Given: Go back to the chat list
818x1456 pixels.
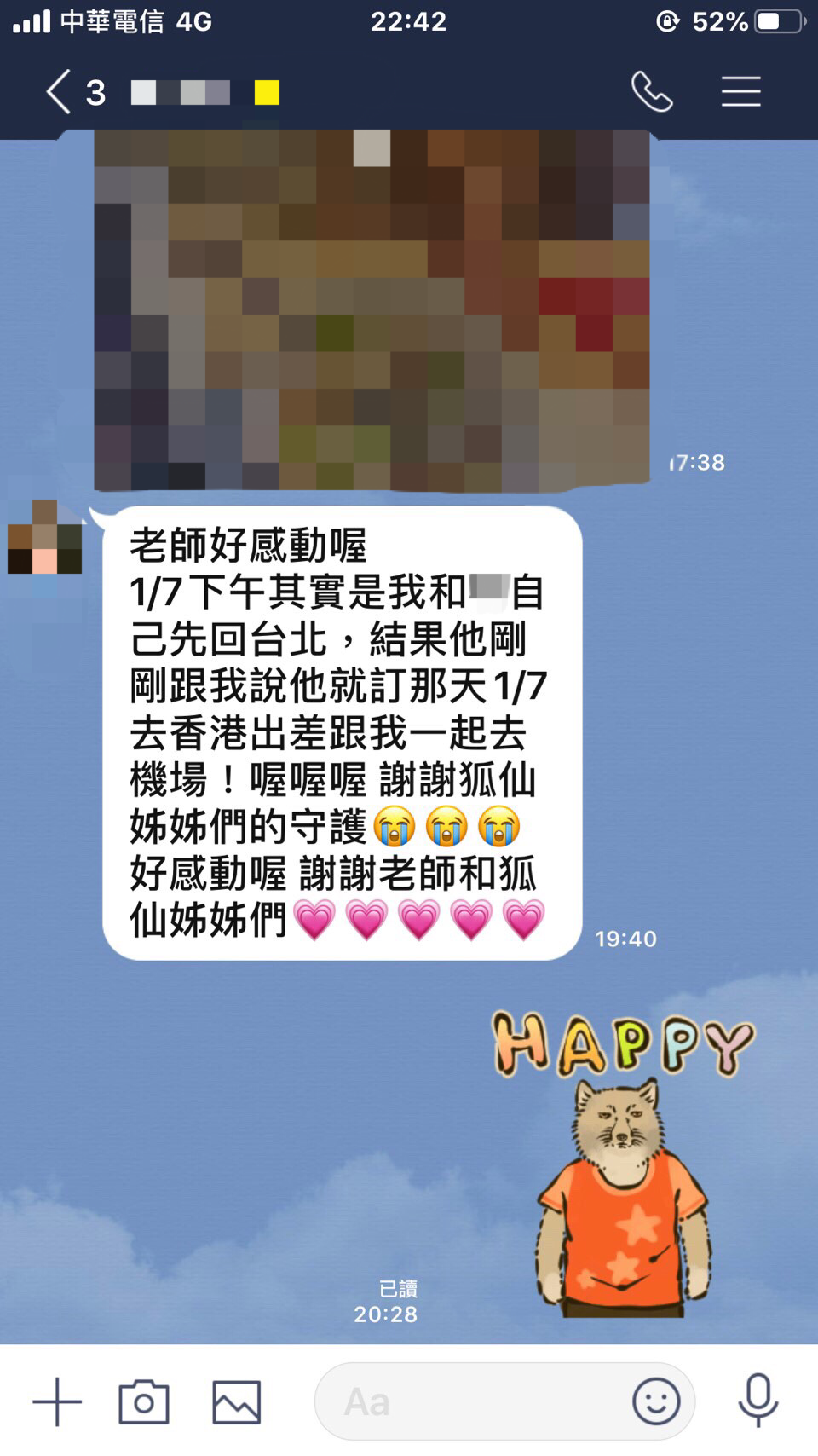Looking at the screenshot, I should (x=58, y=92).
